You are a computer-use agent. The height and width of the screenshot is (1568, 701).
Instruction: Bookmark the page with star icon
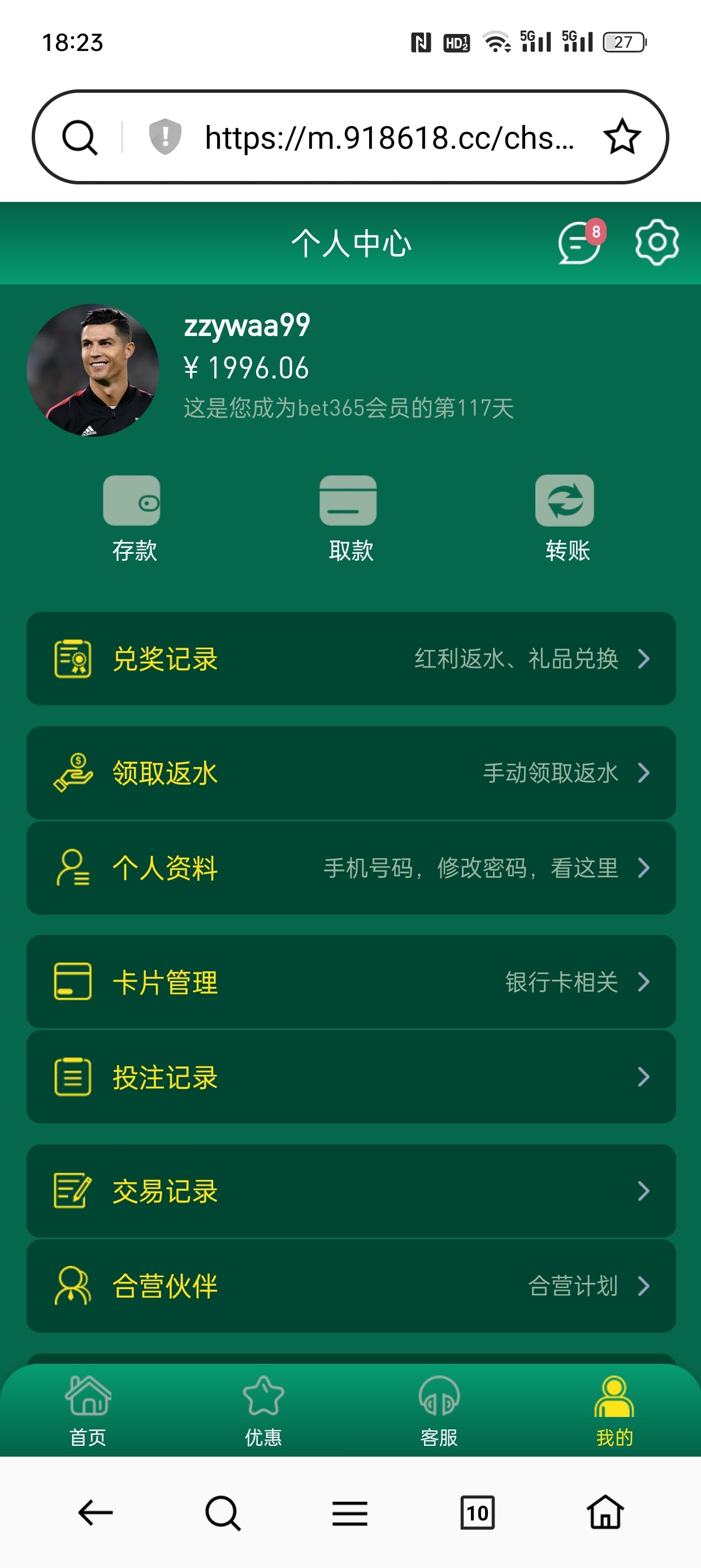point(621,137)
